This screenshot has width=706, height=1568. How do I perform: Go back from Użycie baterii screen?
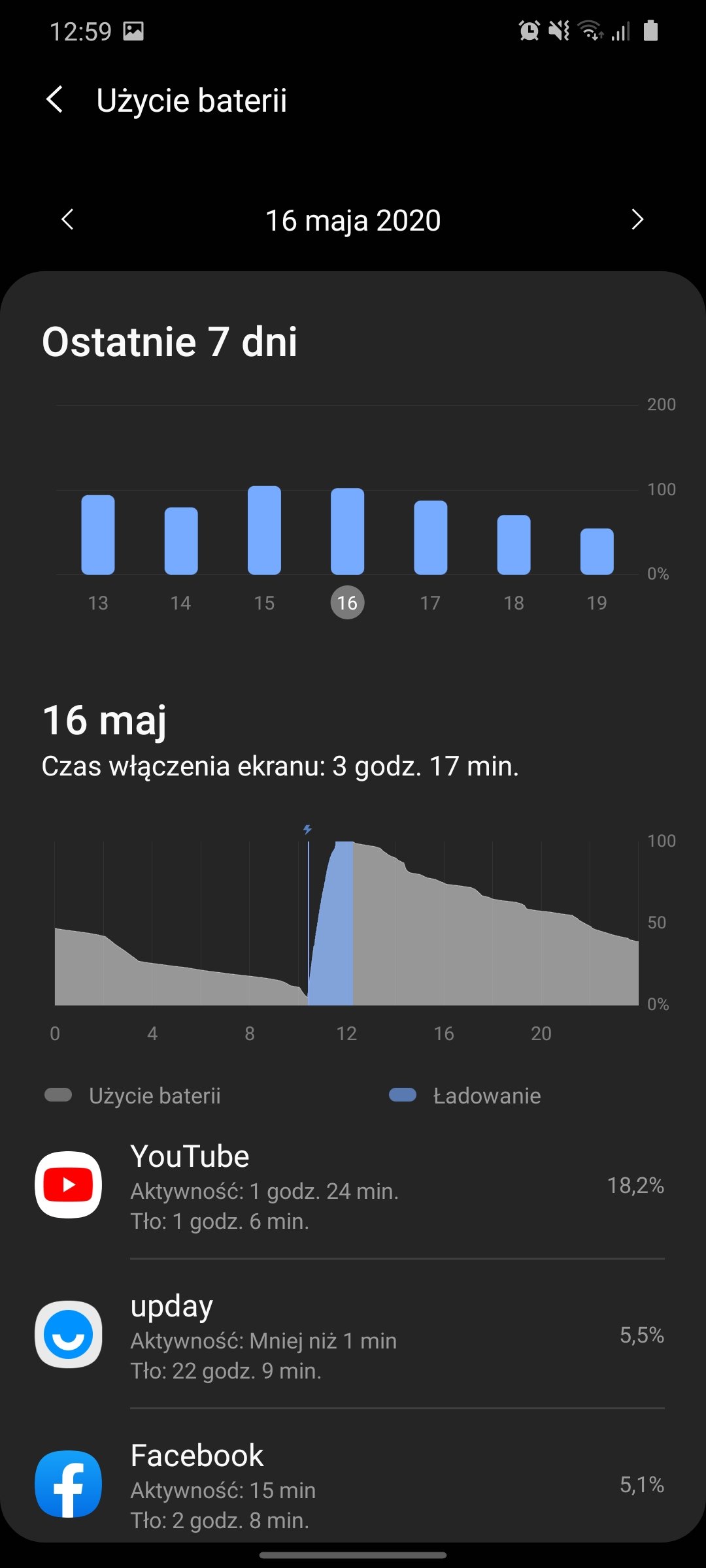(x=56, y=100)
